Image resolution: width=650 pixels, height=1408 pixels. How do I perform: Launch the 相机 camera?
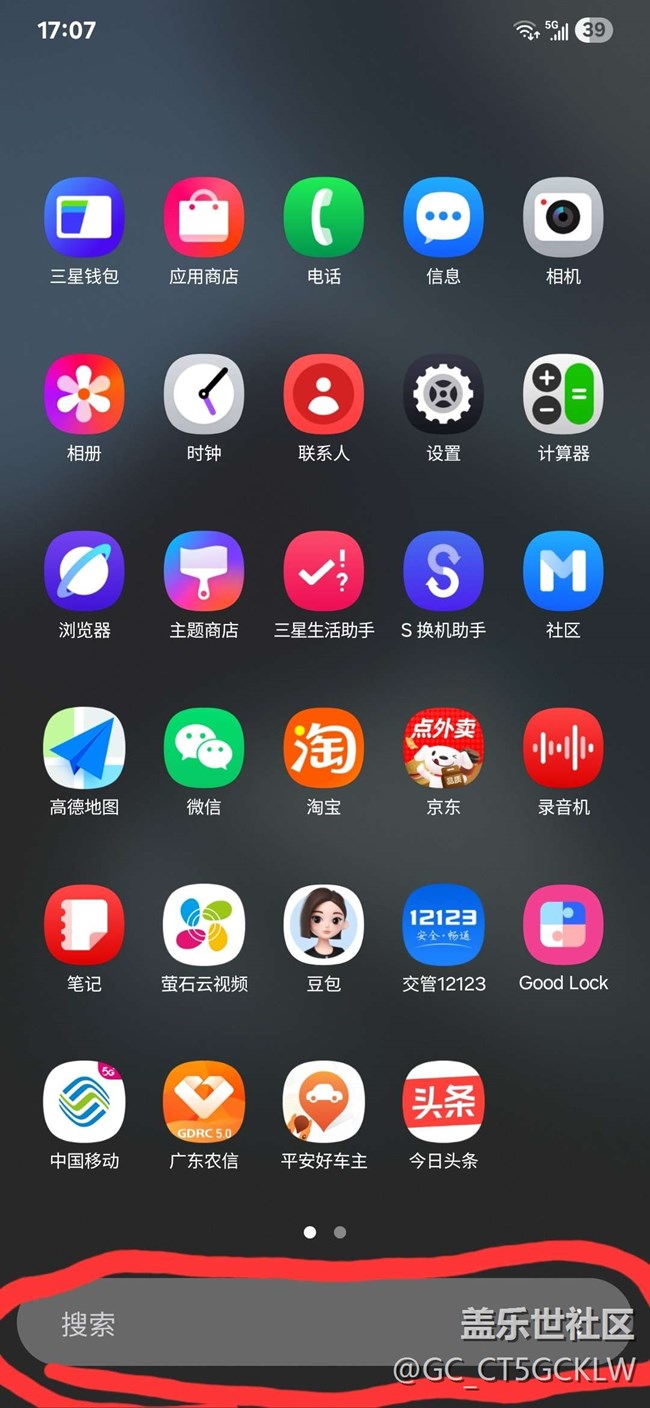click(563, 218)
